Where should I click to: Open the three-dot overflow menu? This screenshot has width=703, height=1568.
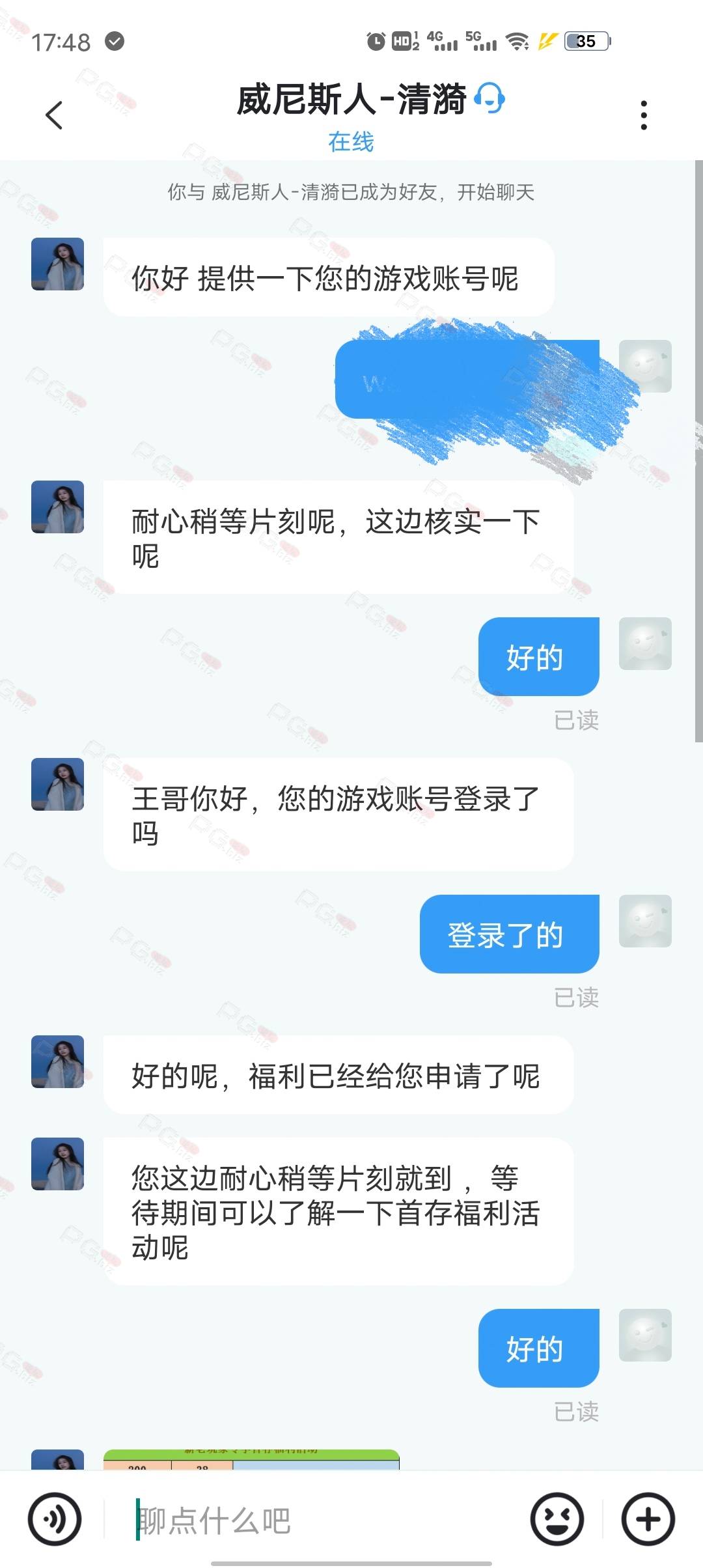[x=644, y=115]
